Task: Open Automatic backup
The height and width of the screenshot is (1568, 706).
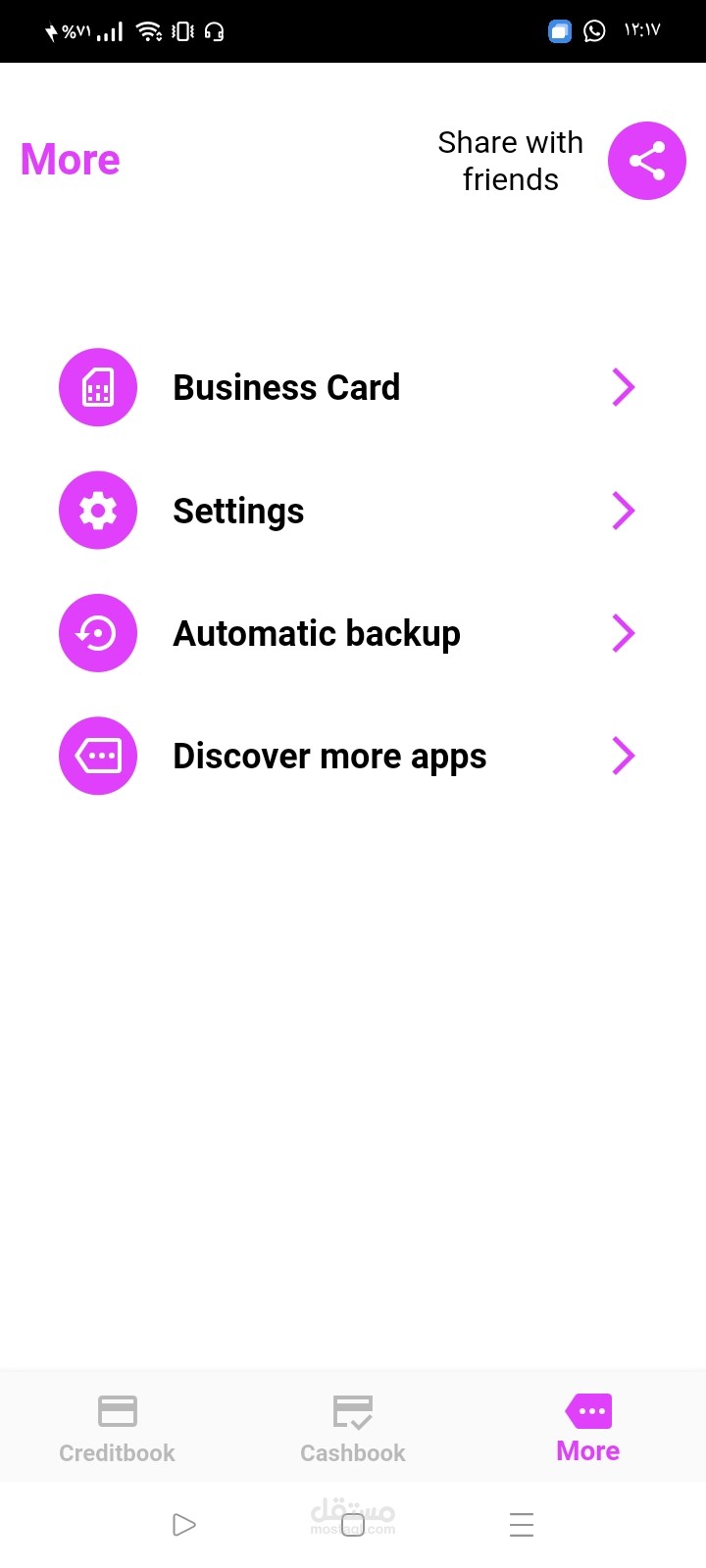Action: point(316,633)
